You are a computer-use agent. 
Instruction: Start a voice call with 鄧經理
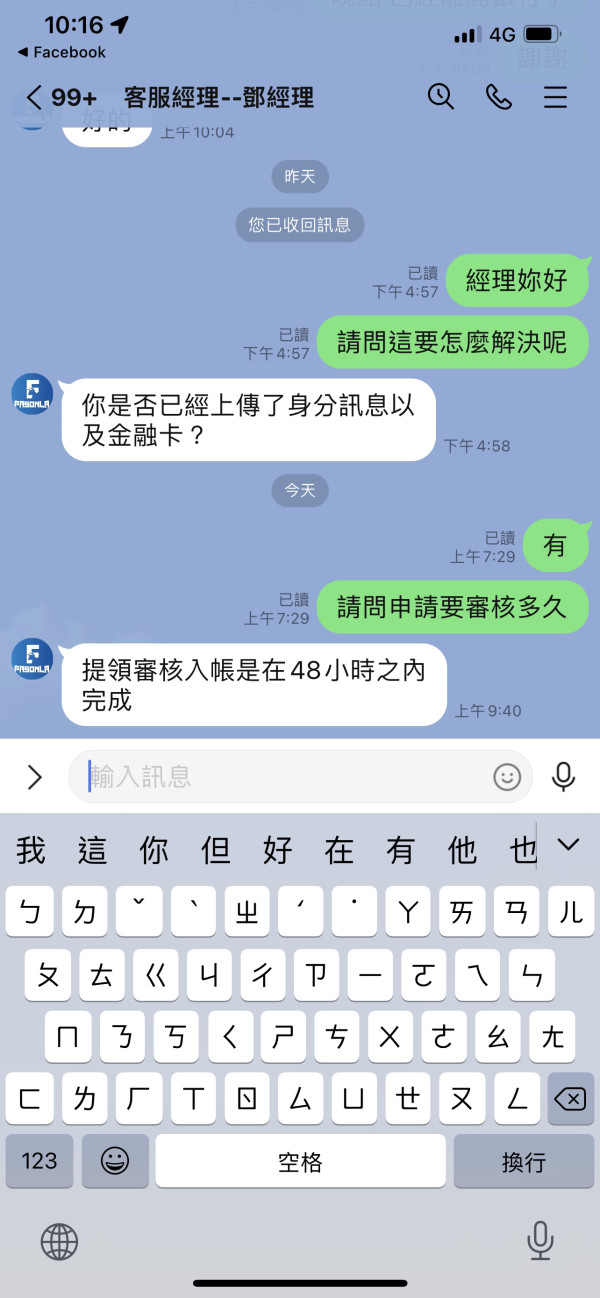click(x=498, y=96)
